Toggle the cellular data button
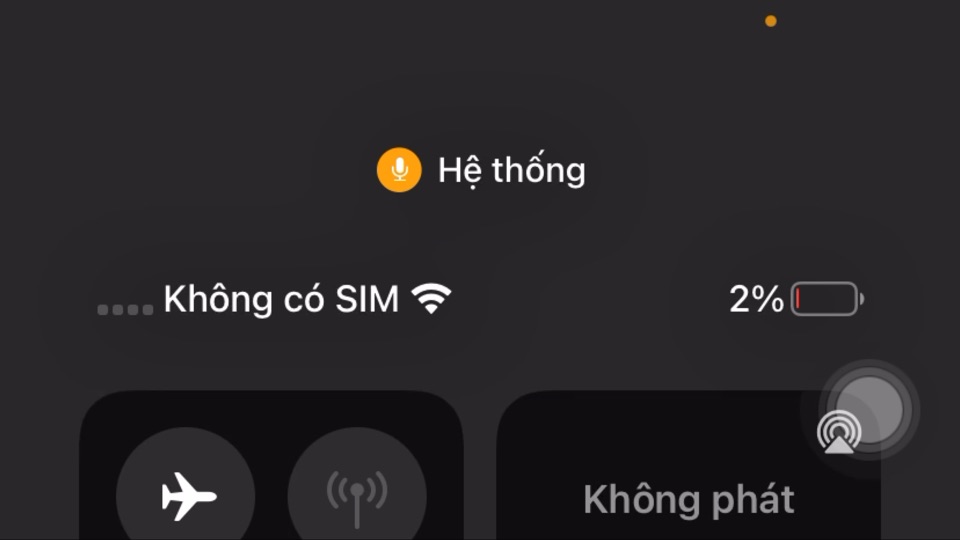Screen dimensions: 960x540 coord(357,494)
